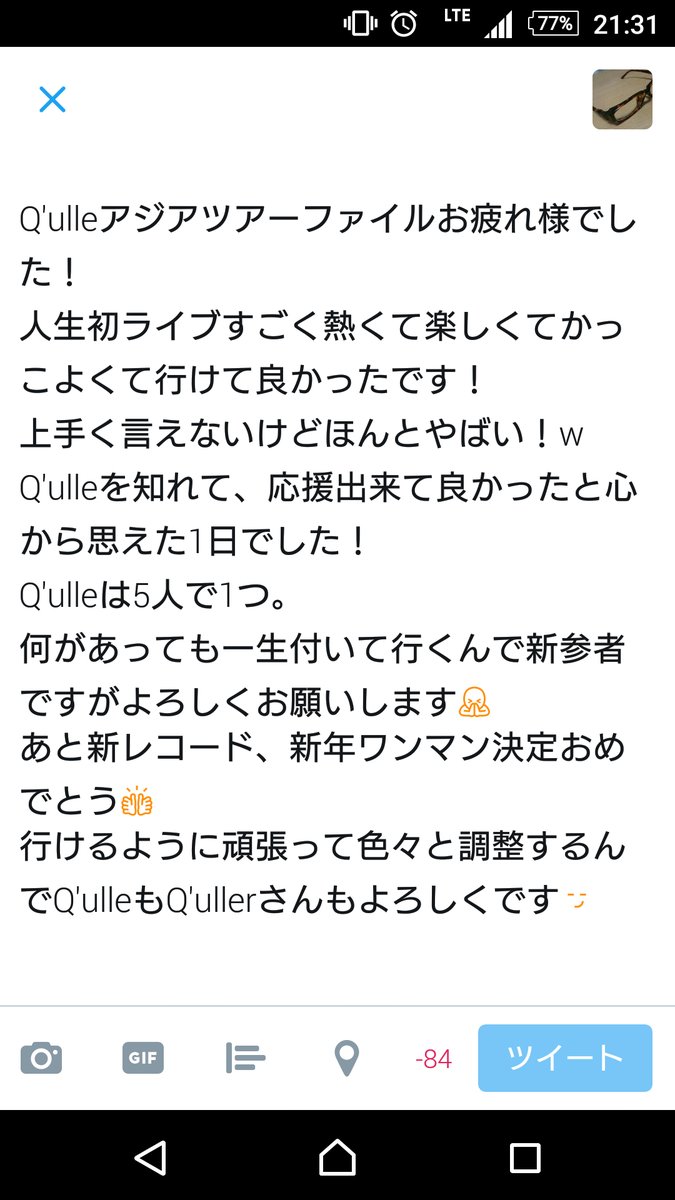Open the profile avatar thumbnail
This screenshot has height=1200, width=675.
coord(622,99)
